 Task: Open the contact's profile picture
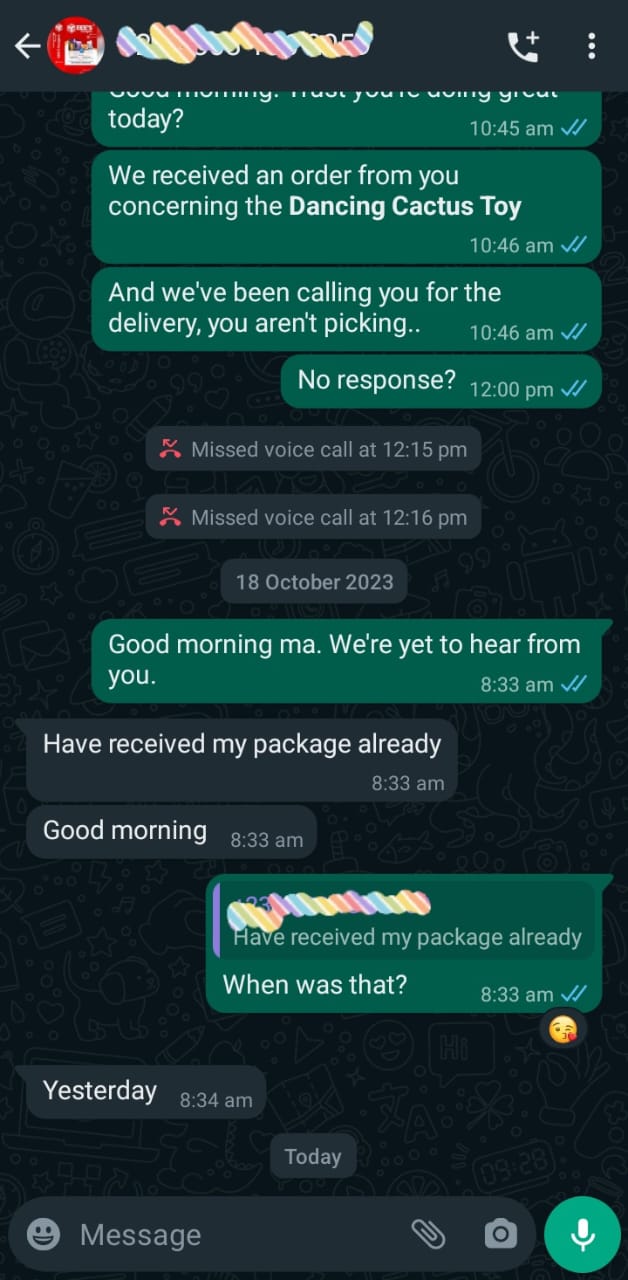click(x=75, y=46)
